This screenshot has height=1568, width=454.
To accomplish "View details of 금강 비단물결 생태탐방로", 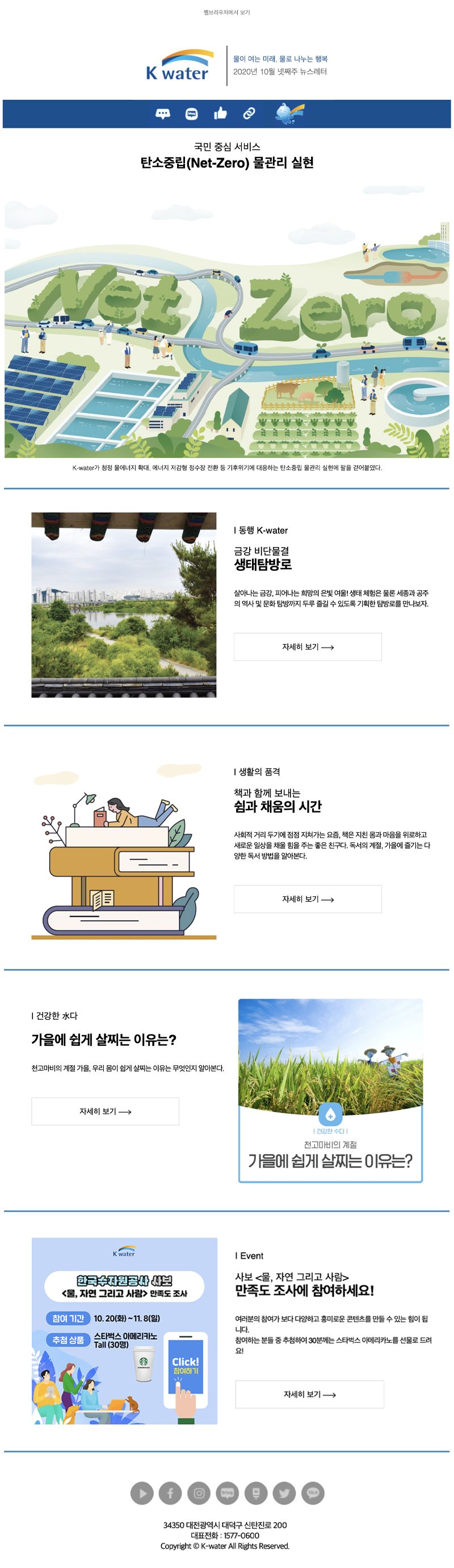I will point(307,646).
